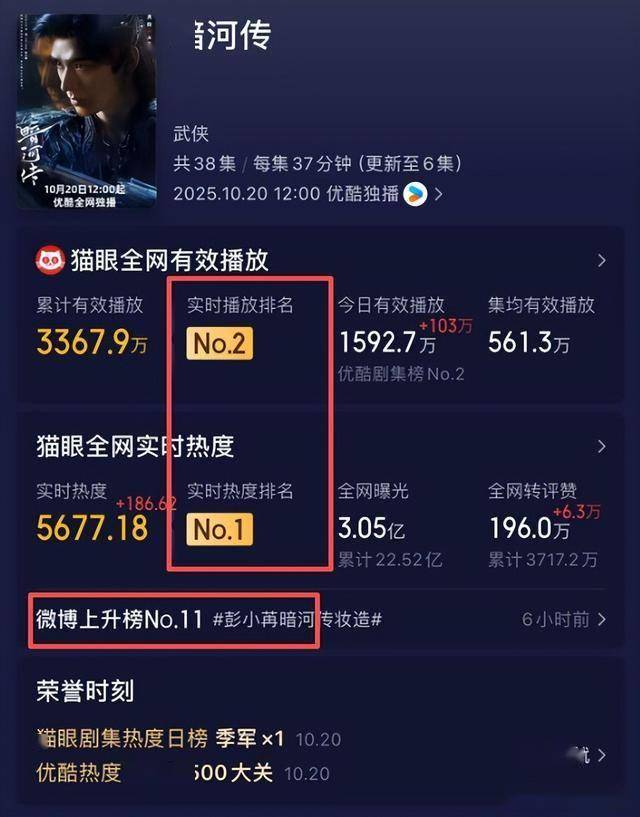The height and width of the screenshot is (817, 640).
Task: Open the 微博上升榜No.11 topic row
Action: (x=320, y=620)
